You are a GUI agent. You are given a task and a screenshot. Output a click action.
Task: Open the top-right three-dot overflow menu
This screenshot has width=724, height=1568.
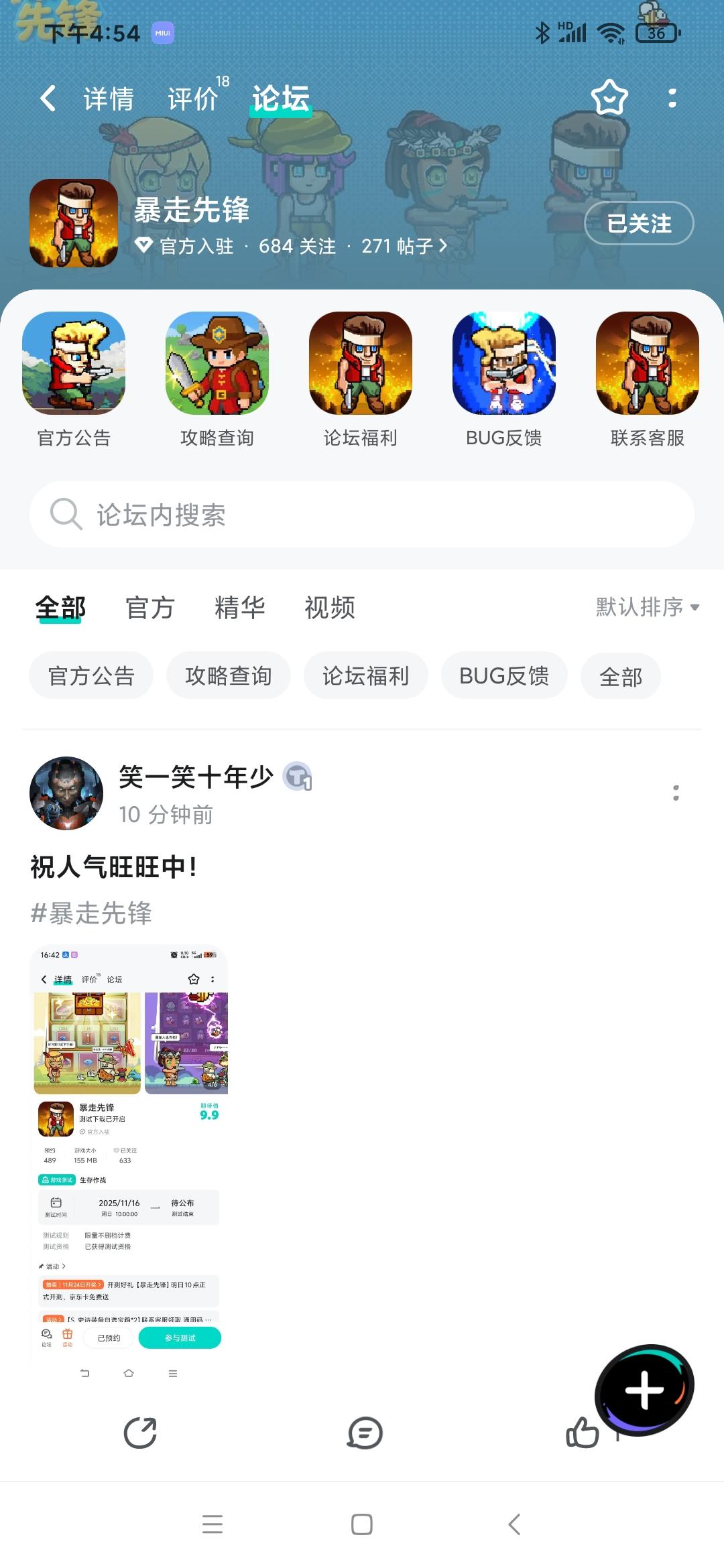672,98
